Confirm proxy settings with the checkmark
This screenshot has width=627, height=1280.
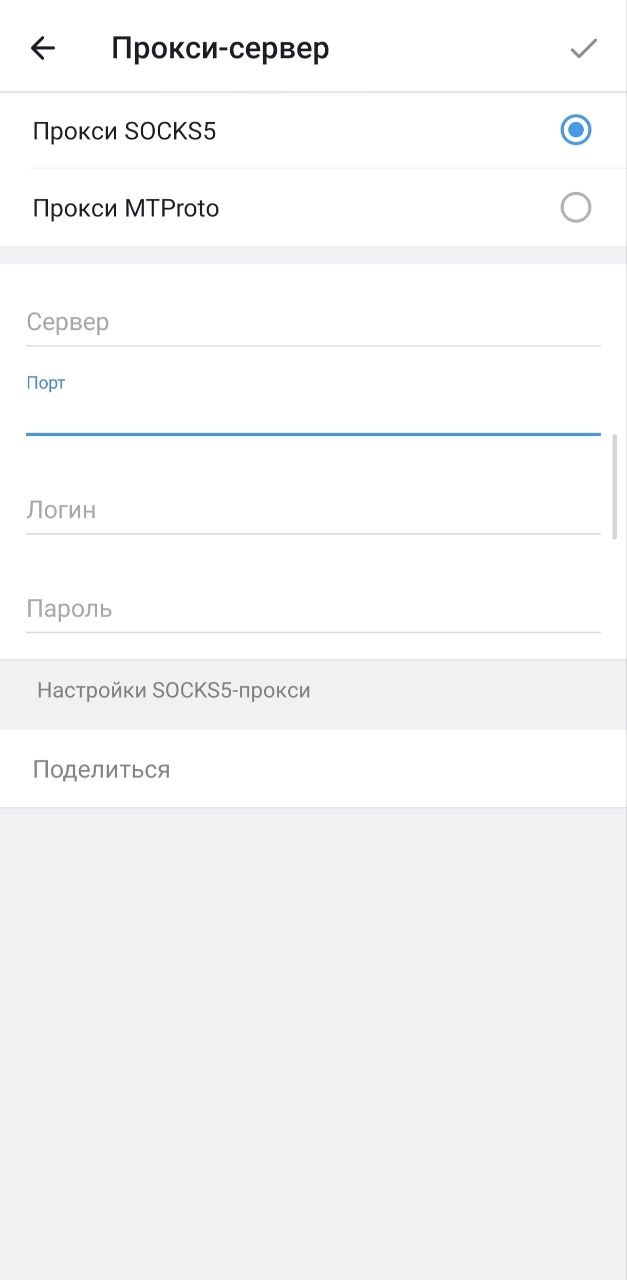coord(583,48)
